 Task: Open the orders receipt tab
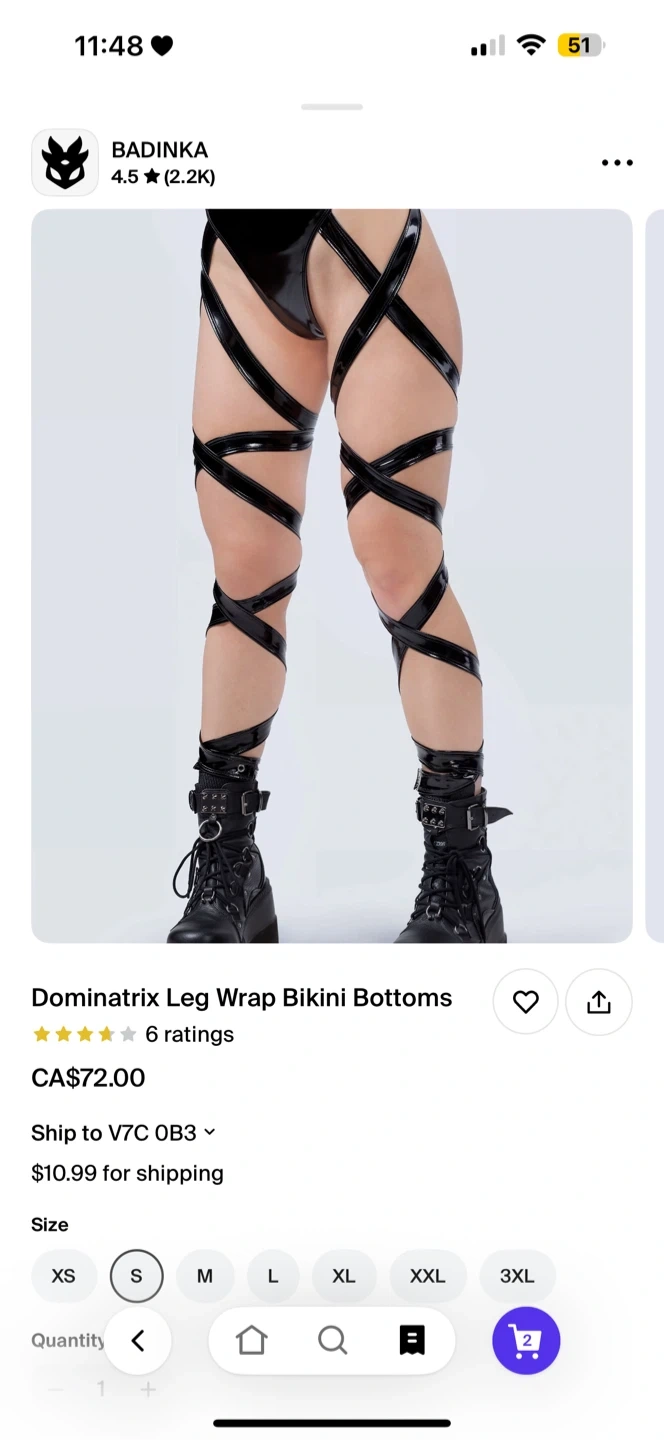pos(412,1340)
